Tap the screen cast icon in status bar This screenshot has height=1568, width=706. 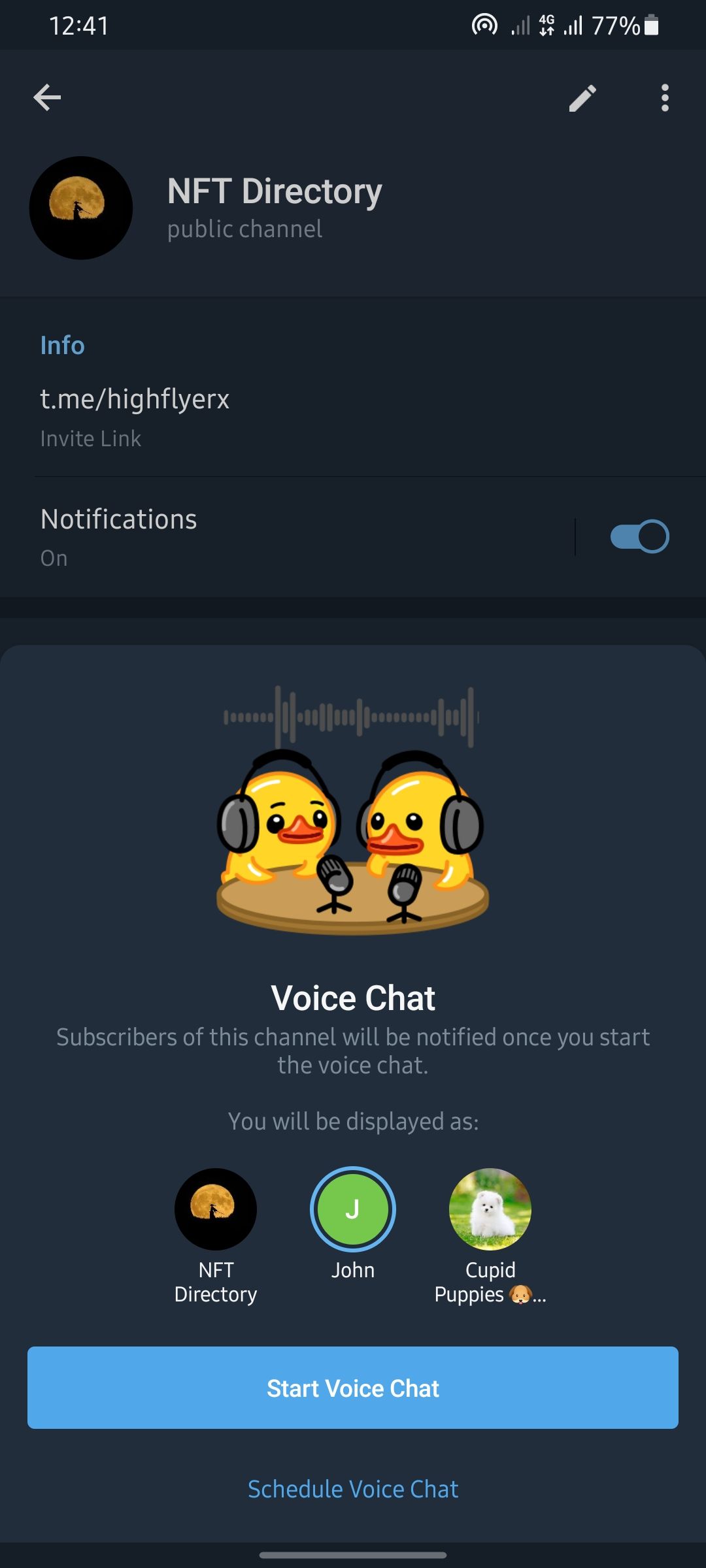pyautogui.click(x=484, y=25)
